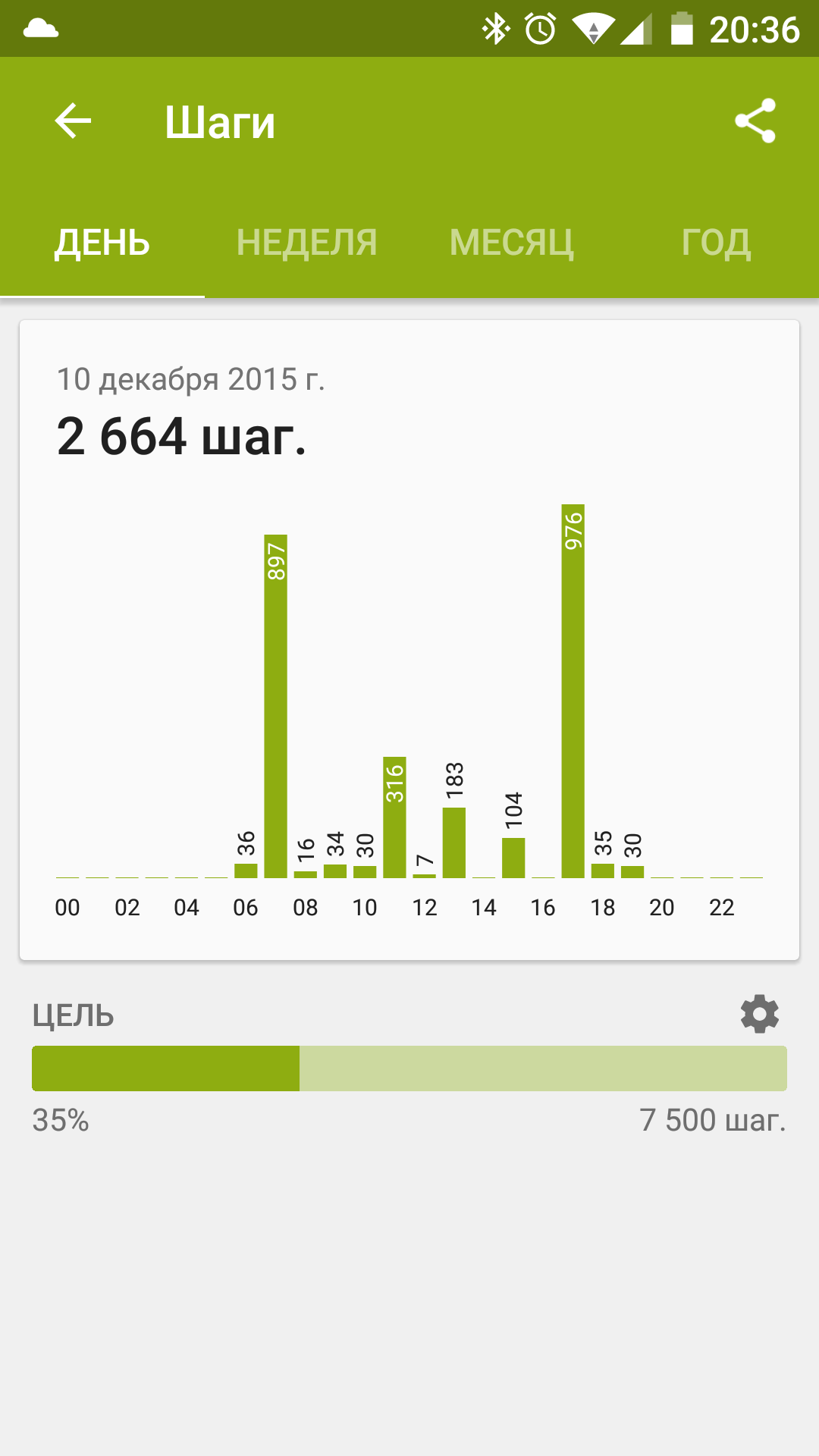
Task: Share the steps statistics
Action: (x=755, y=121)
